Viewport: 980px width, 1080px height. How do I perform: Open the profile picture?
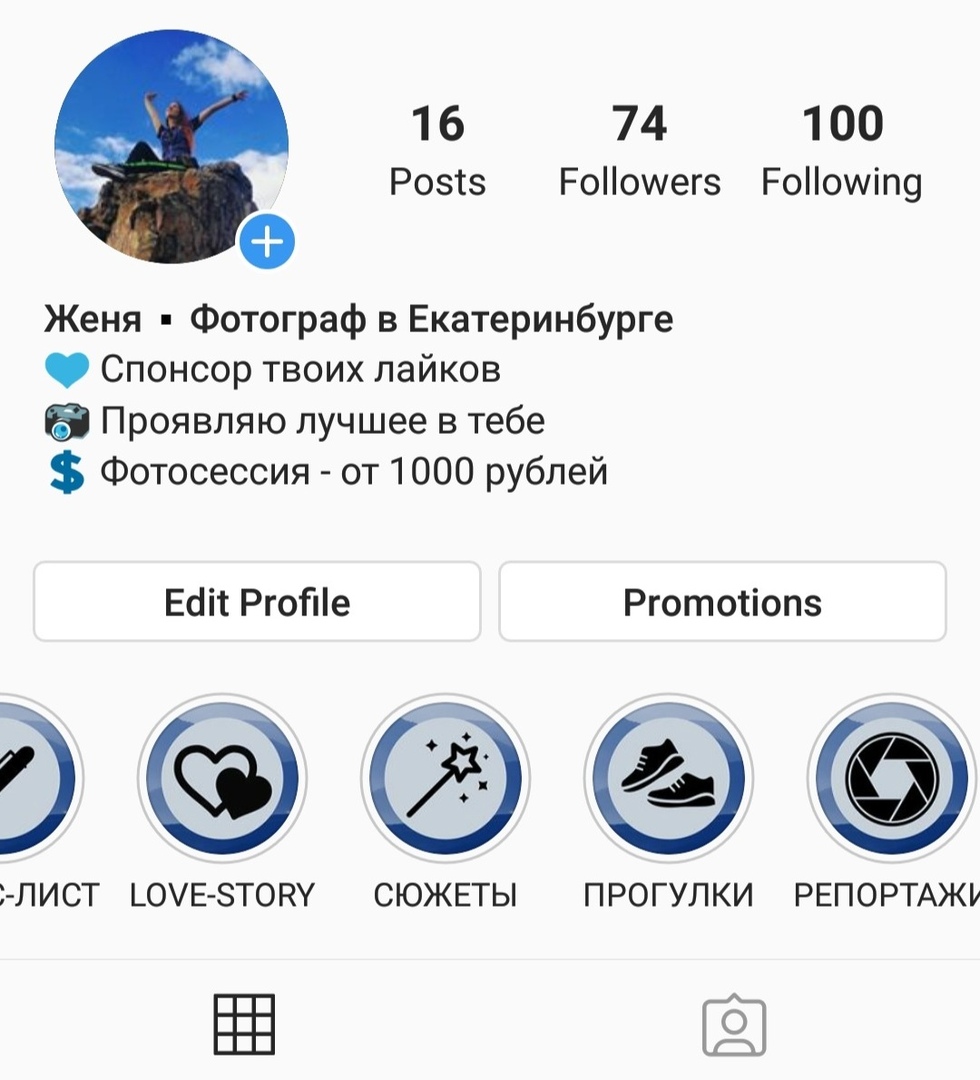[x=170, y=145]
